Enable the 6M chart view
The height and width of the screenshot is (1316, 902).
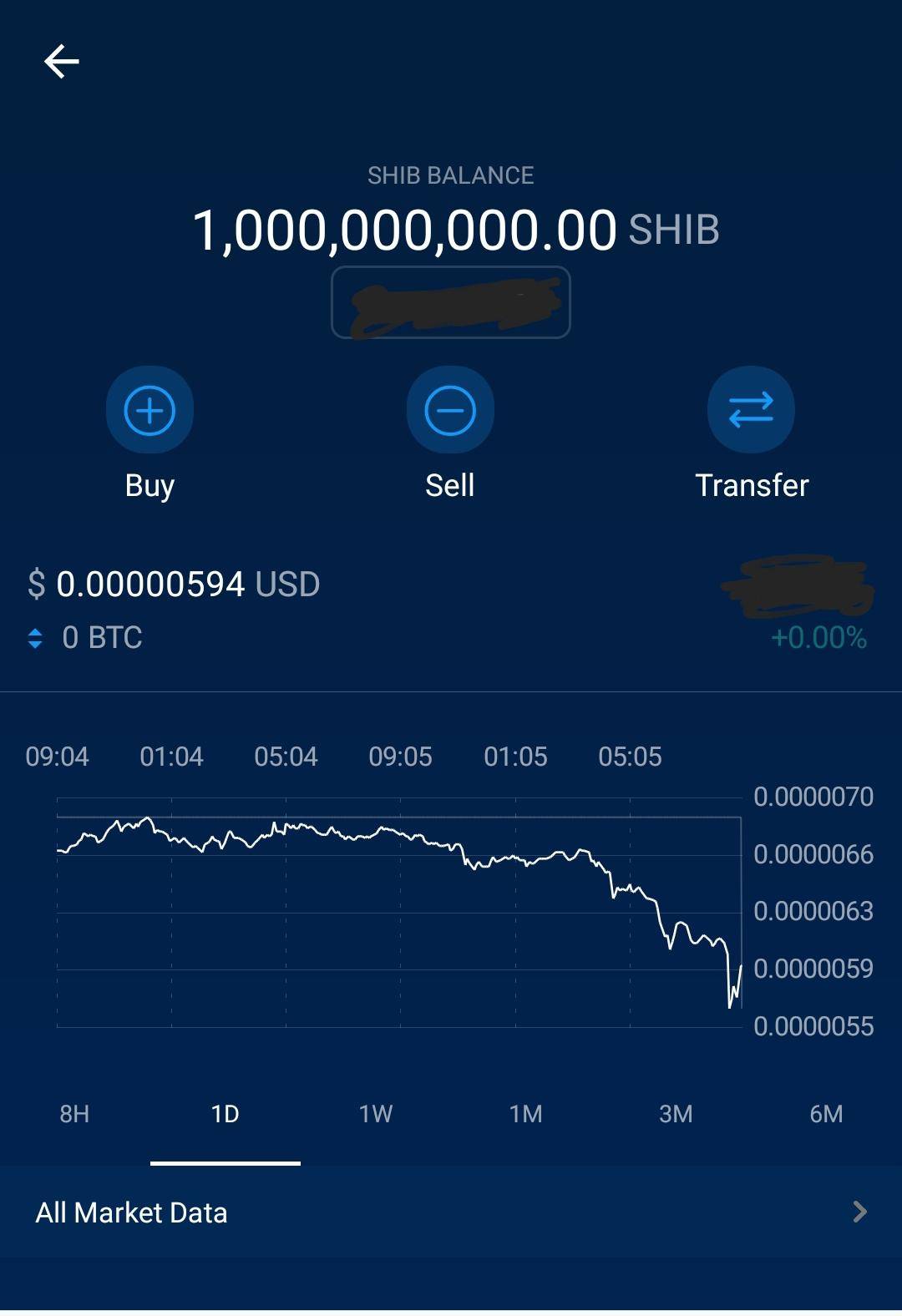827,1114
